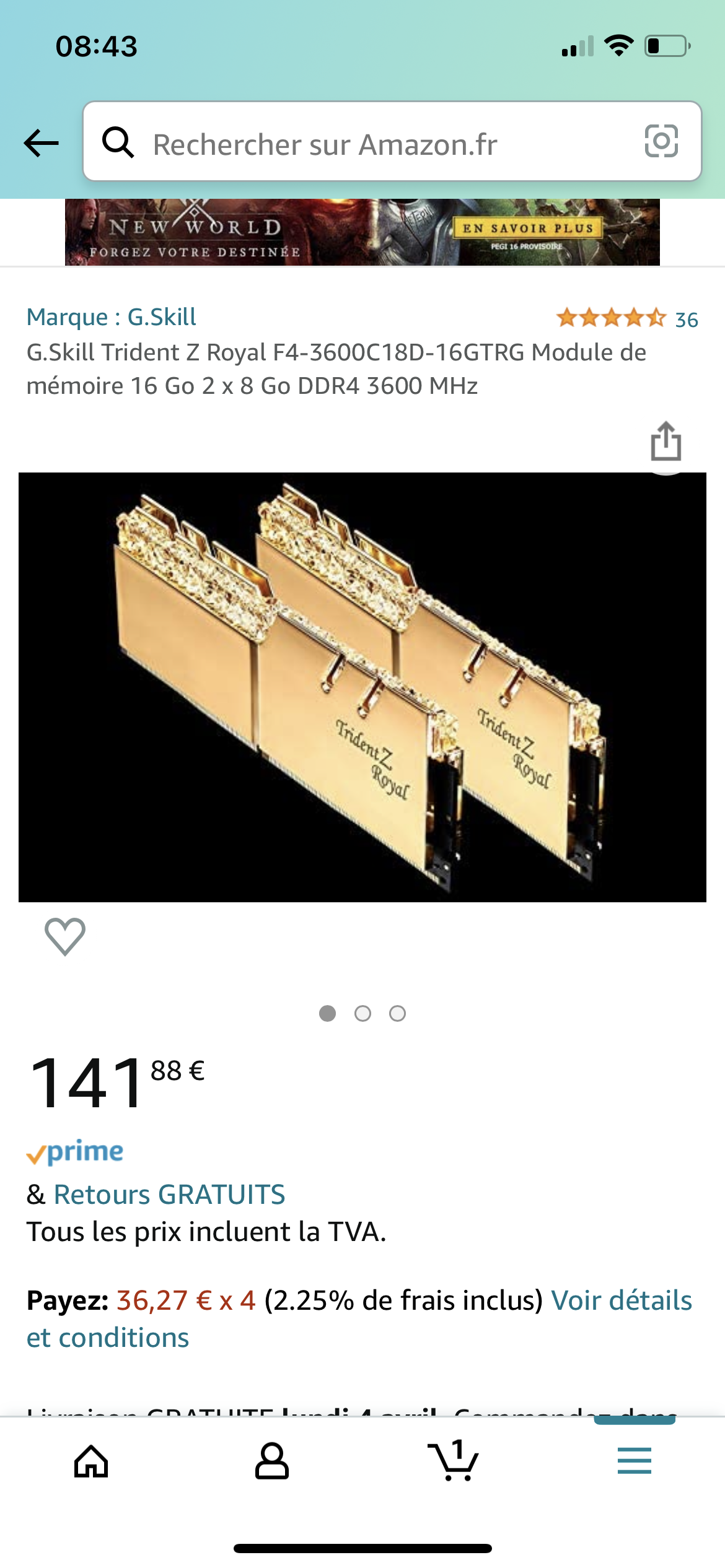The image size is (725, 1568).
Task: Open the shopping cart
Action: (454, 1461)
